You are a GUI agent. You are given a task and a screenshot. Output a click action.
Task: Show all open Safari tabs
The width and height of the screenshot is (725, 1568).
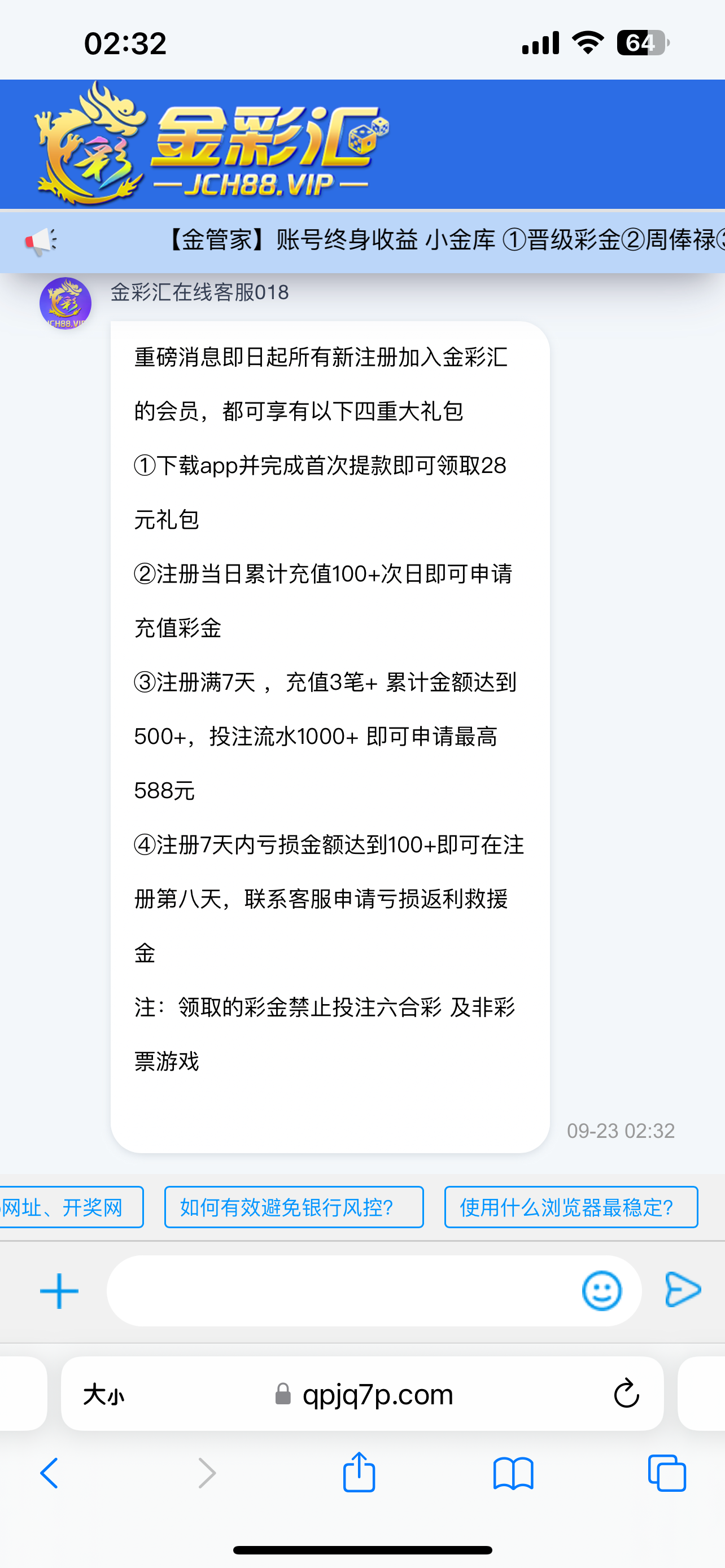(667, 1474)
